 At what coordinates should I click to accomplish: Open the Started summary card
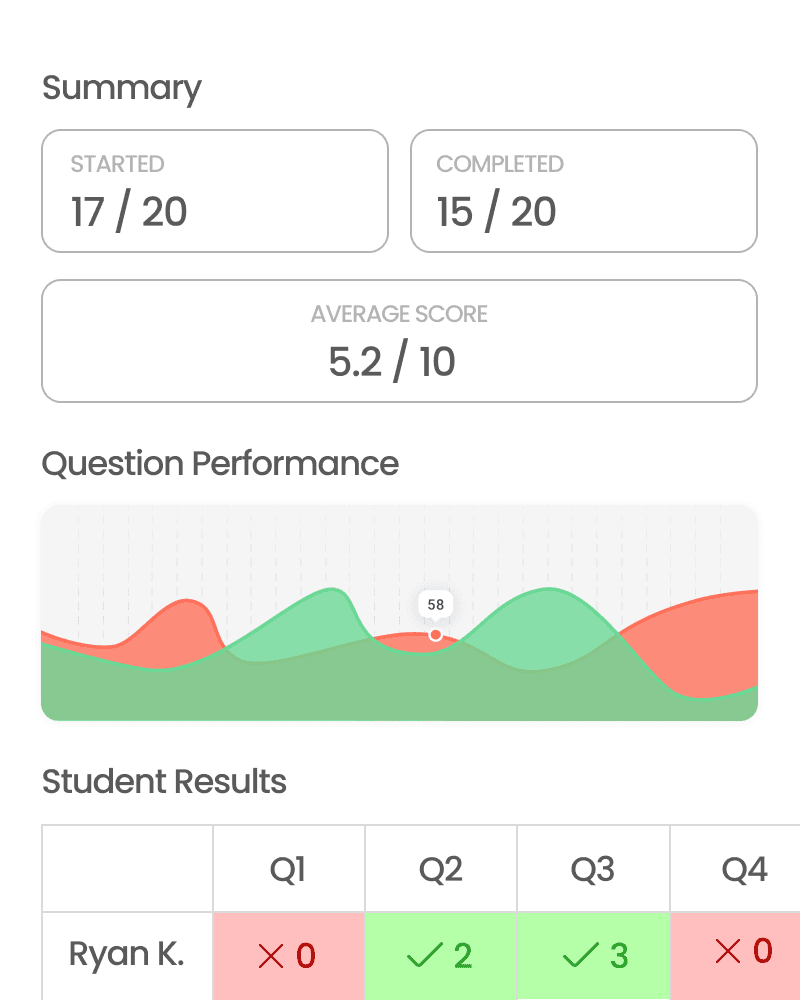(x=215, y=190)
